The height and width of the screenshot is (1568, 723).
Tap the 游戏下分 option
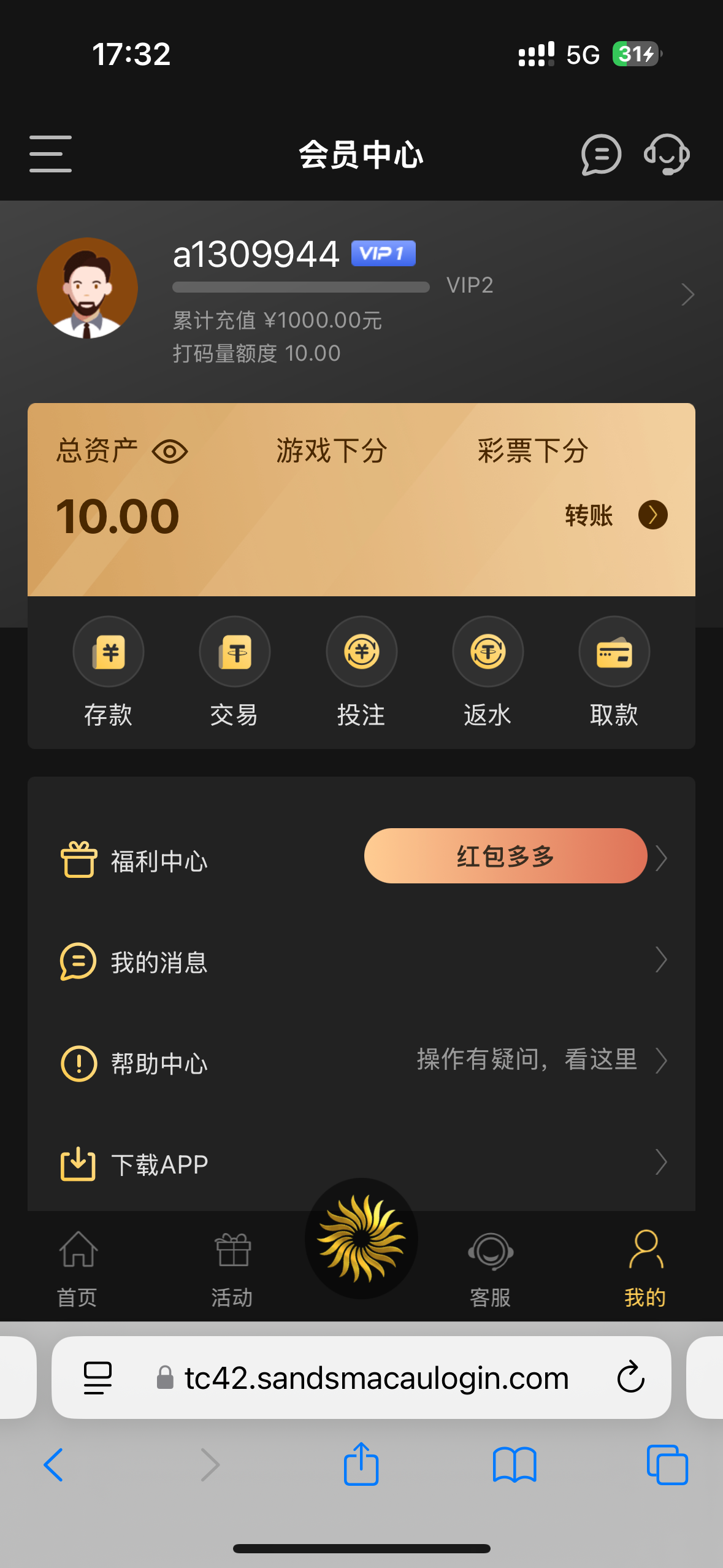(x=331, y=451)
